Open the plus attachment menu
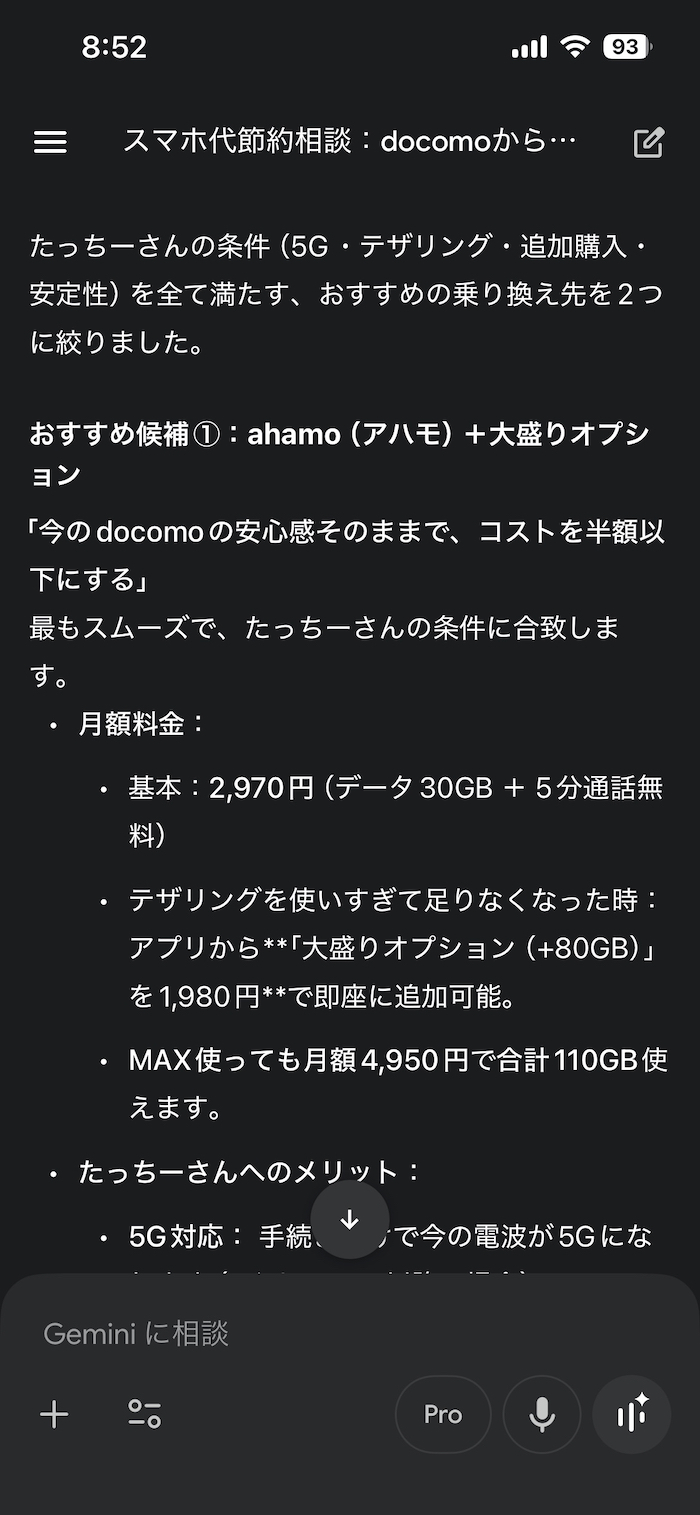The width and height of the screenshot is (700, 1515). 54,1414
